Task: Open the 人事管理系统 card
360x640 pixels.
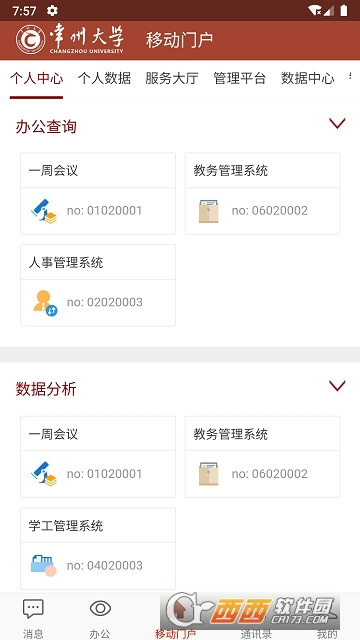Action: 98,285
